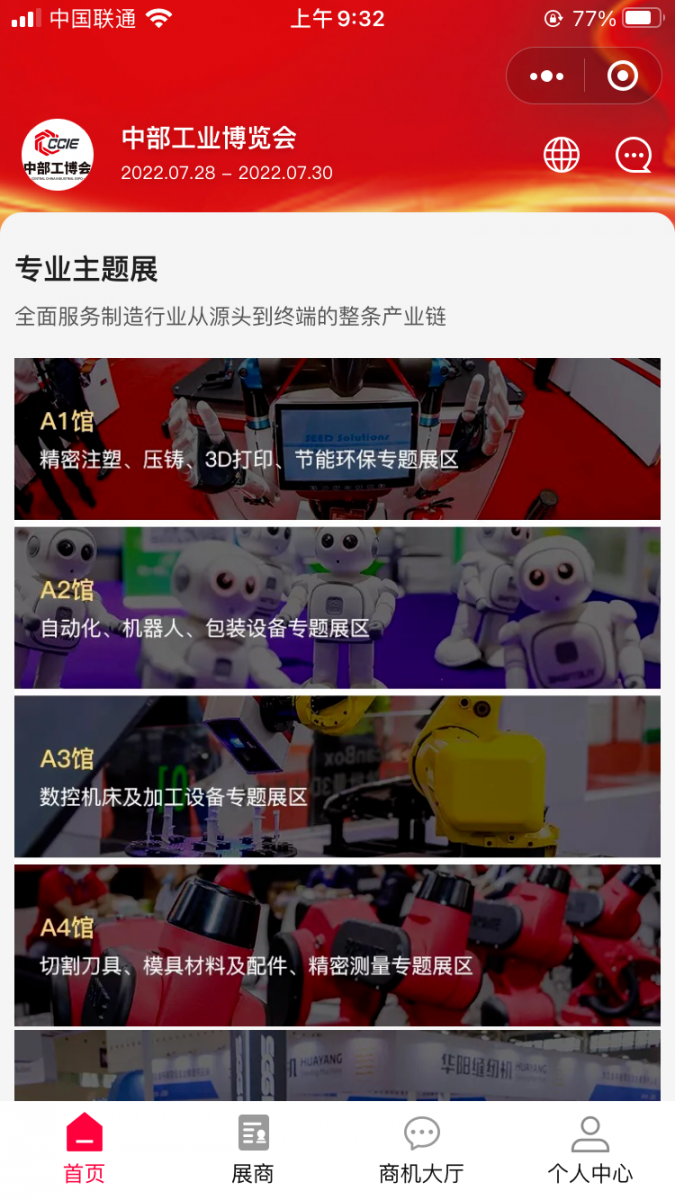Open the A4馆 切割刀具 exhibition card

[337, 945]
